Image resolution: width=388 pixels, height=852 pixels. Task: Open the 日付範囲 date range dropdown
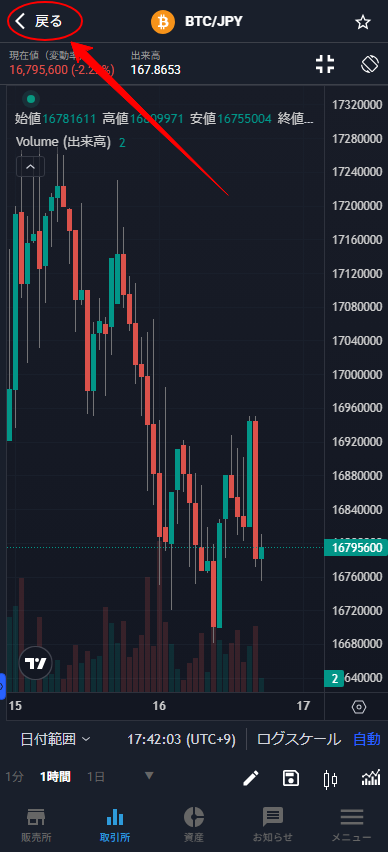point(56,739)
